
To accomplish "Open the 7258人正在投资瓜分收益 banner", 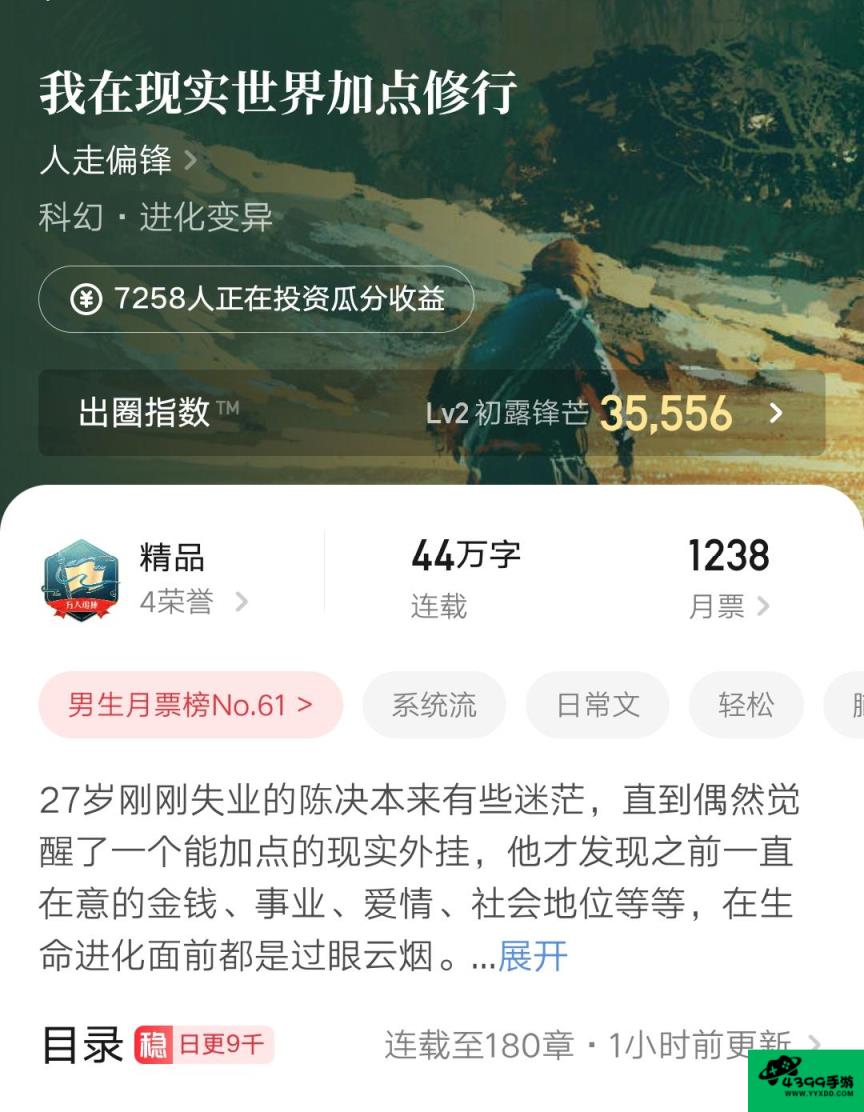I will 256,299.
